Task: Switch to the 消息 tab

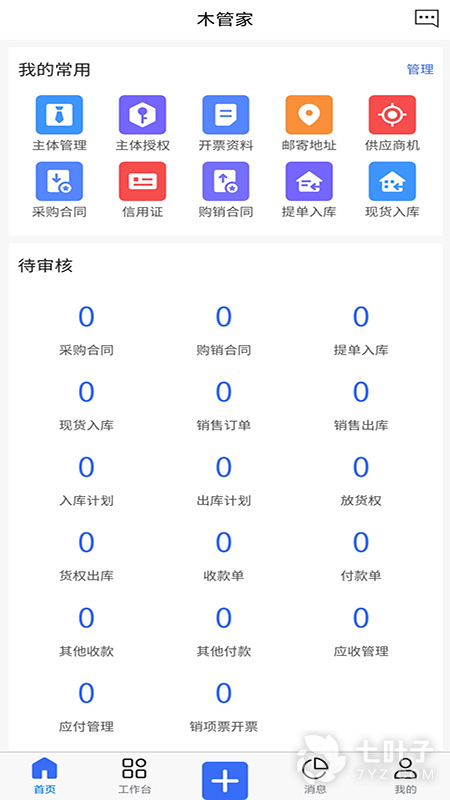Action: tap(315, 776)
